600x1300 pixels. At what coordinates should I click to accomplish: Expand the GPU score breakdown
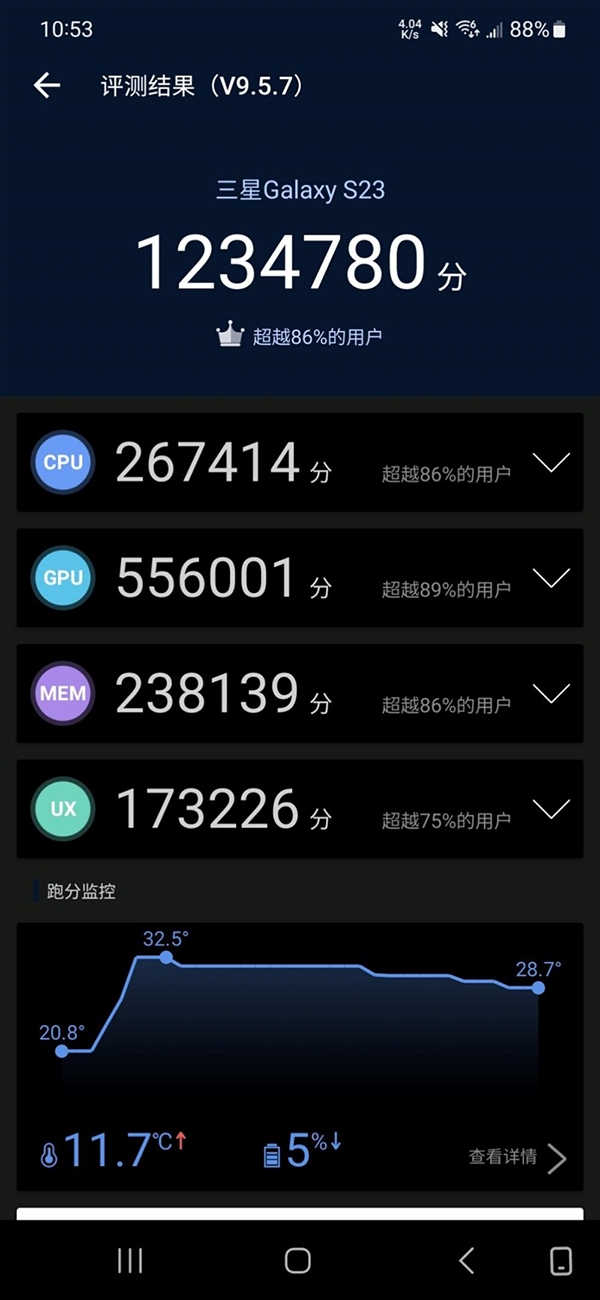tap(551, 577)
